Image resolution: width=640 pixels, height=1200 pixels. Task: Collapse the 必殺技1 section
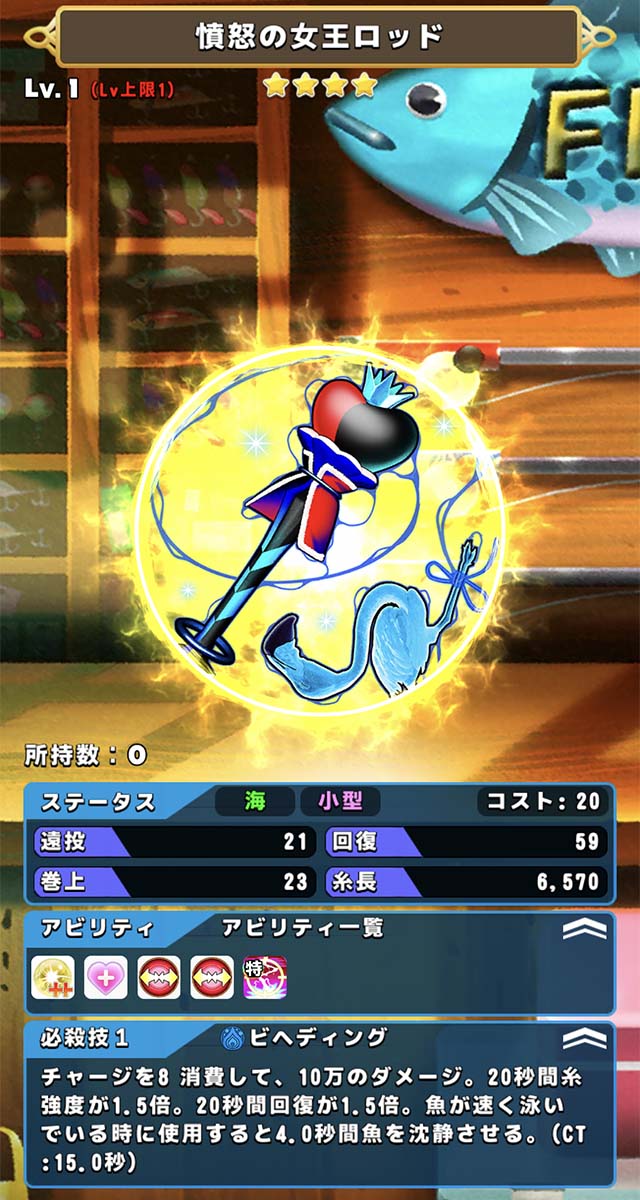585,1039
